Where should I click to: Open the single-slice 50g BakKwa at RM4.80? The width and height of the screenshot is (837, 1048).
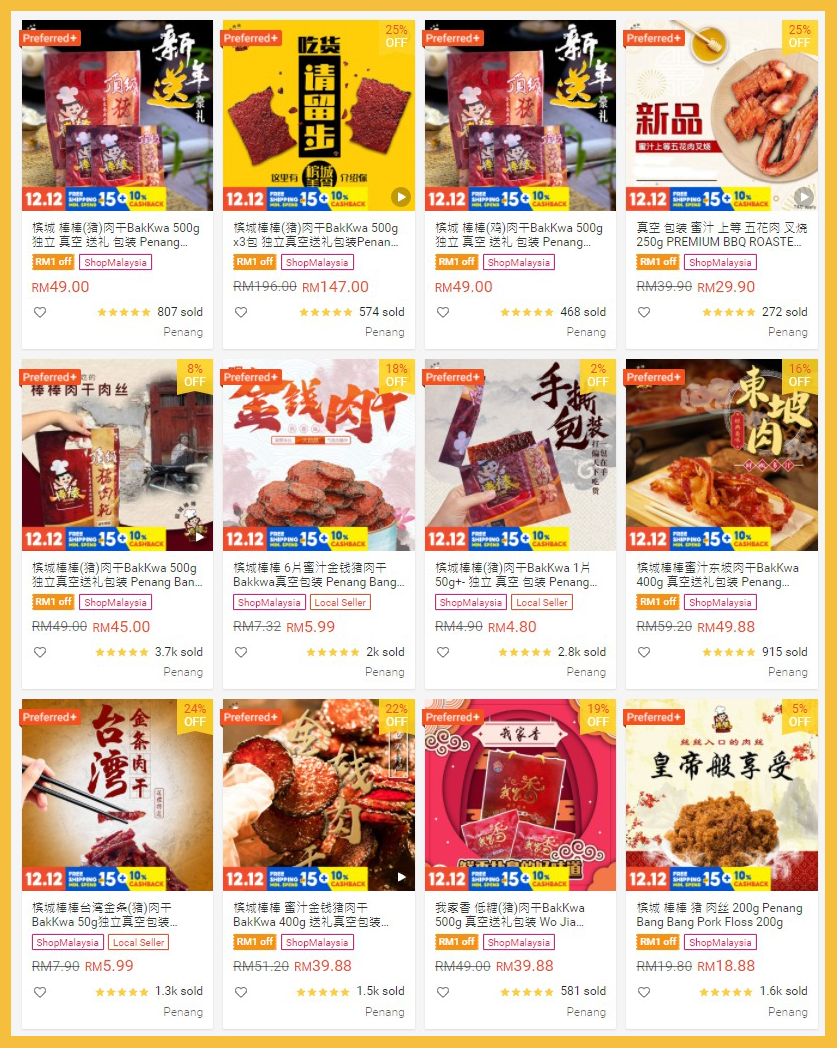[520, 456]
